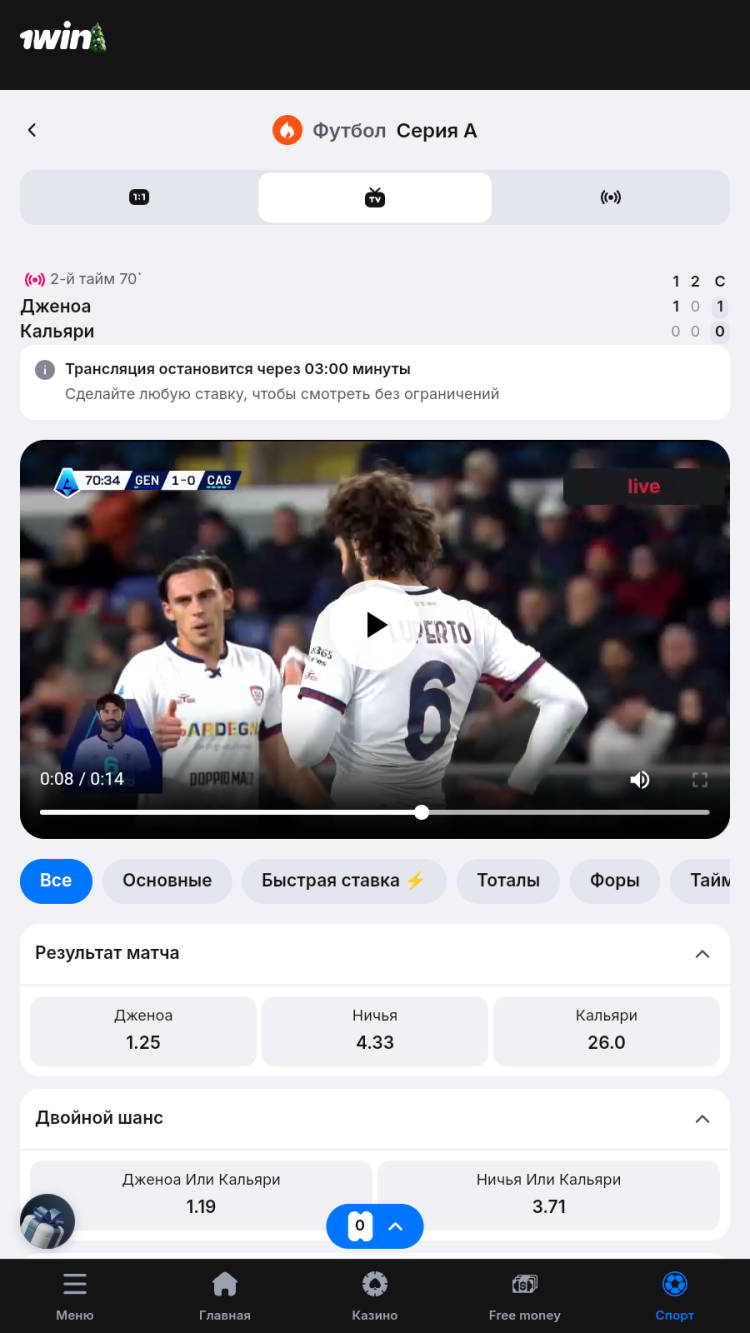The image size is (750, 1333).
Task: Filter markets by Тоталы
Action: click(508, 881)
